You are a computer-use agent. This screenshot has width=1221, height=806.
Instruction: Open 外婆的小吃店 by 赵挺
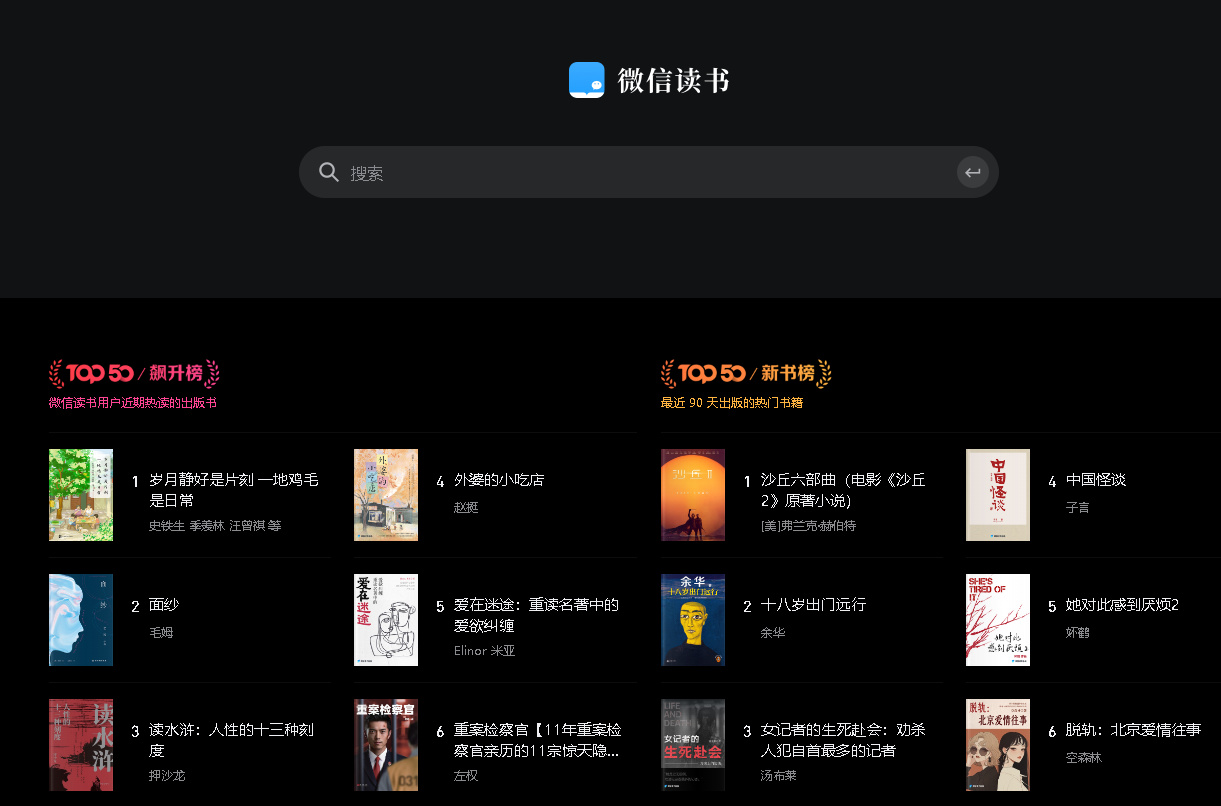coord(495,495)
